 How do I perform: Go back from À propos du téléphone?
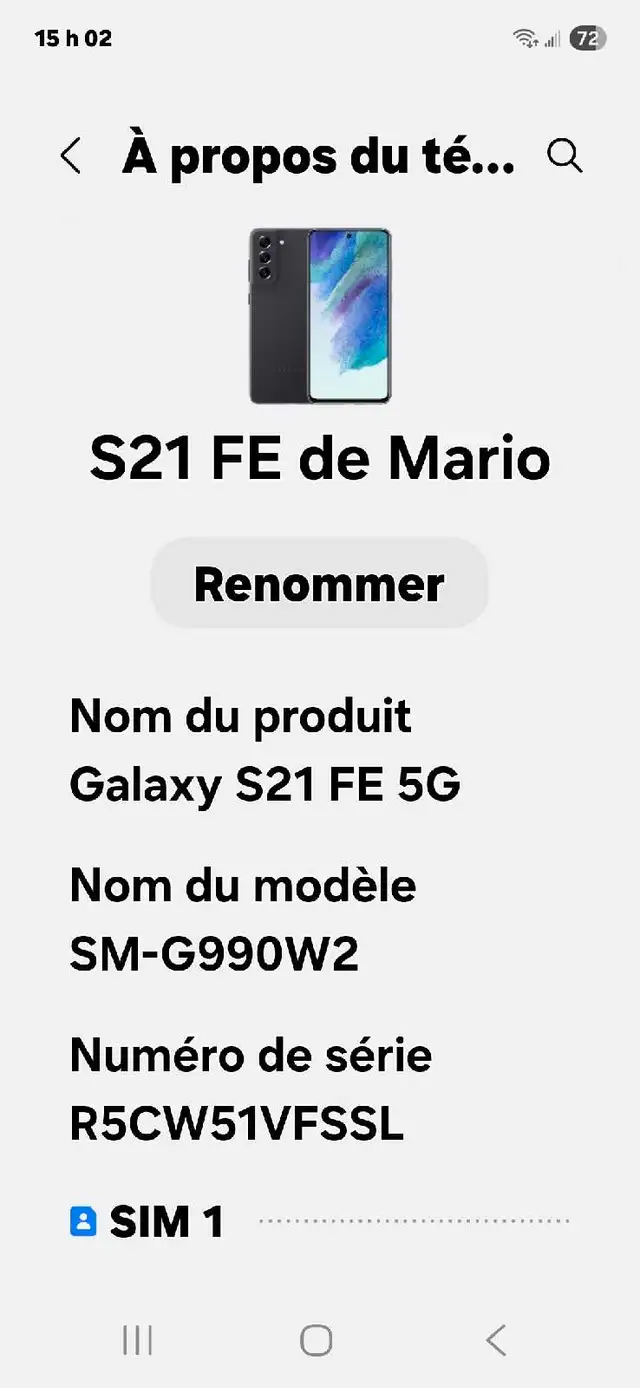coord(70,157)
